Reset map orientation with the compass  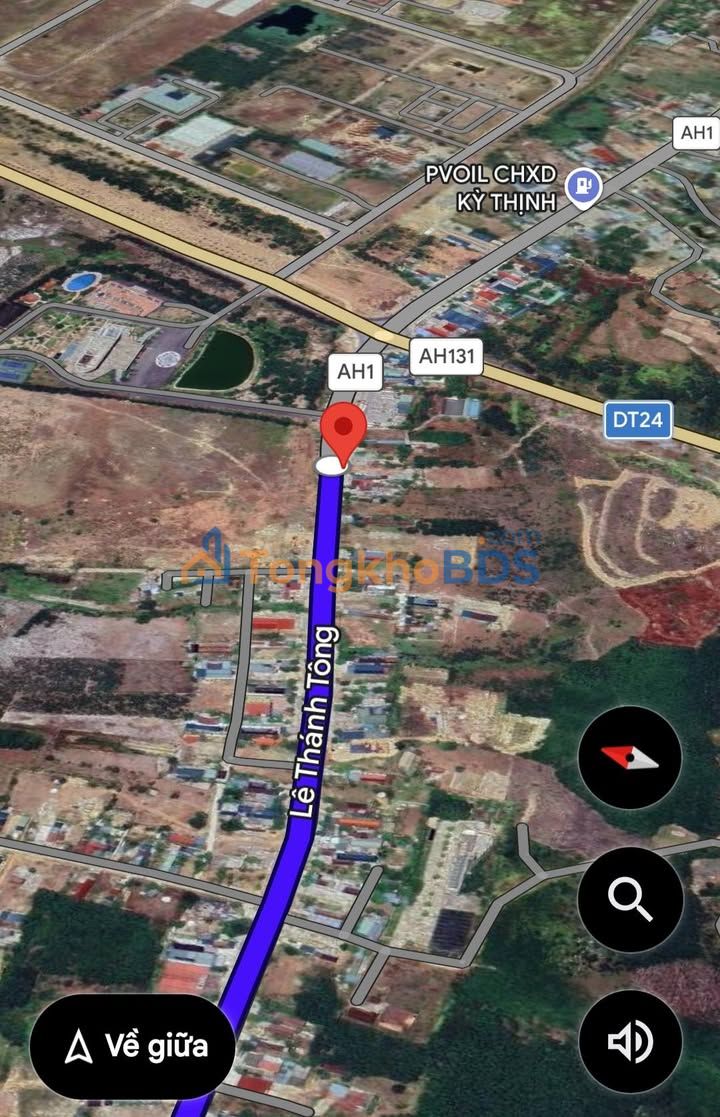point(630,757)
